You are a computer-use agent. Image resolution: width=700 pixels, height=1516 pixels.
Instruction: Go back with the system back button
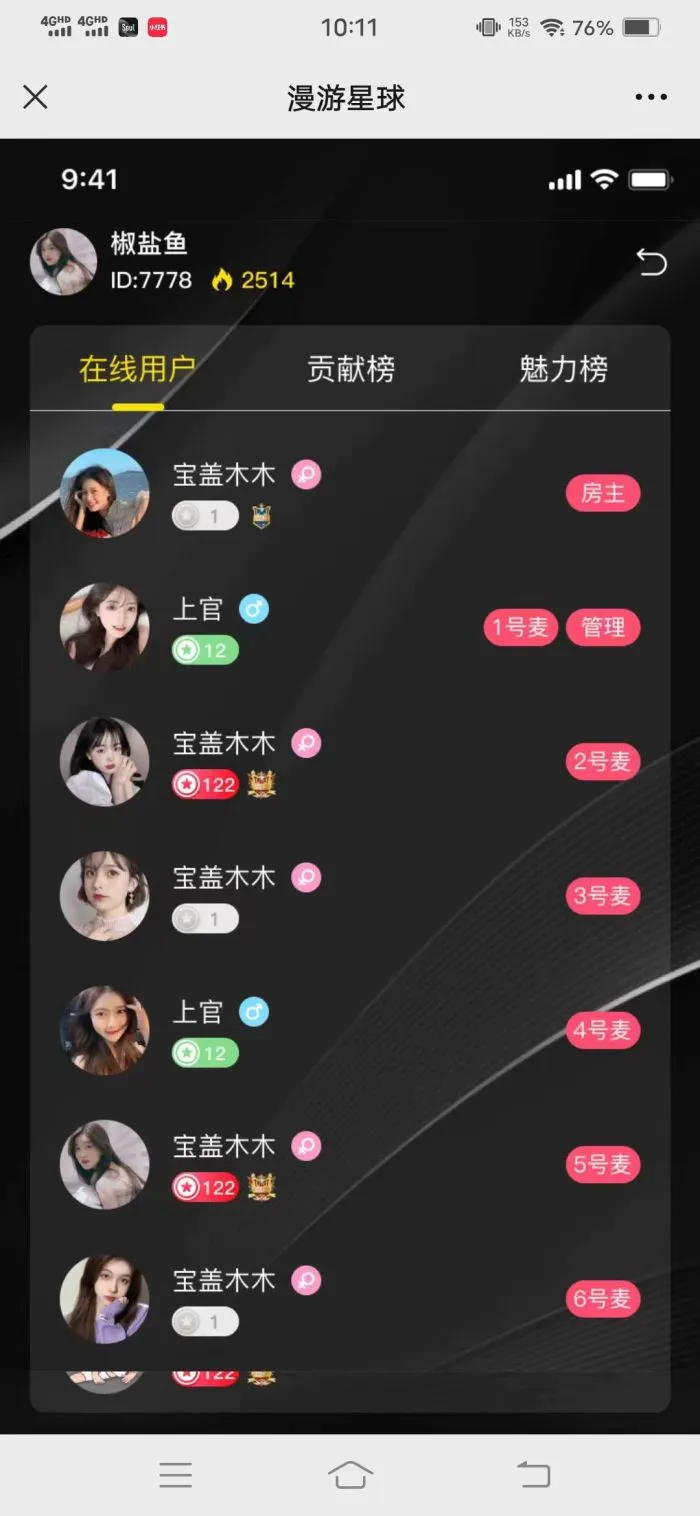533,1474
